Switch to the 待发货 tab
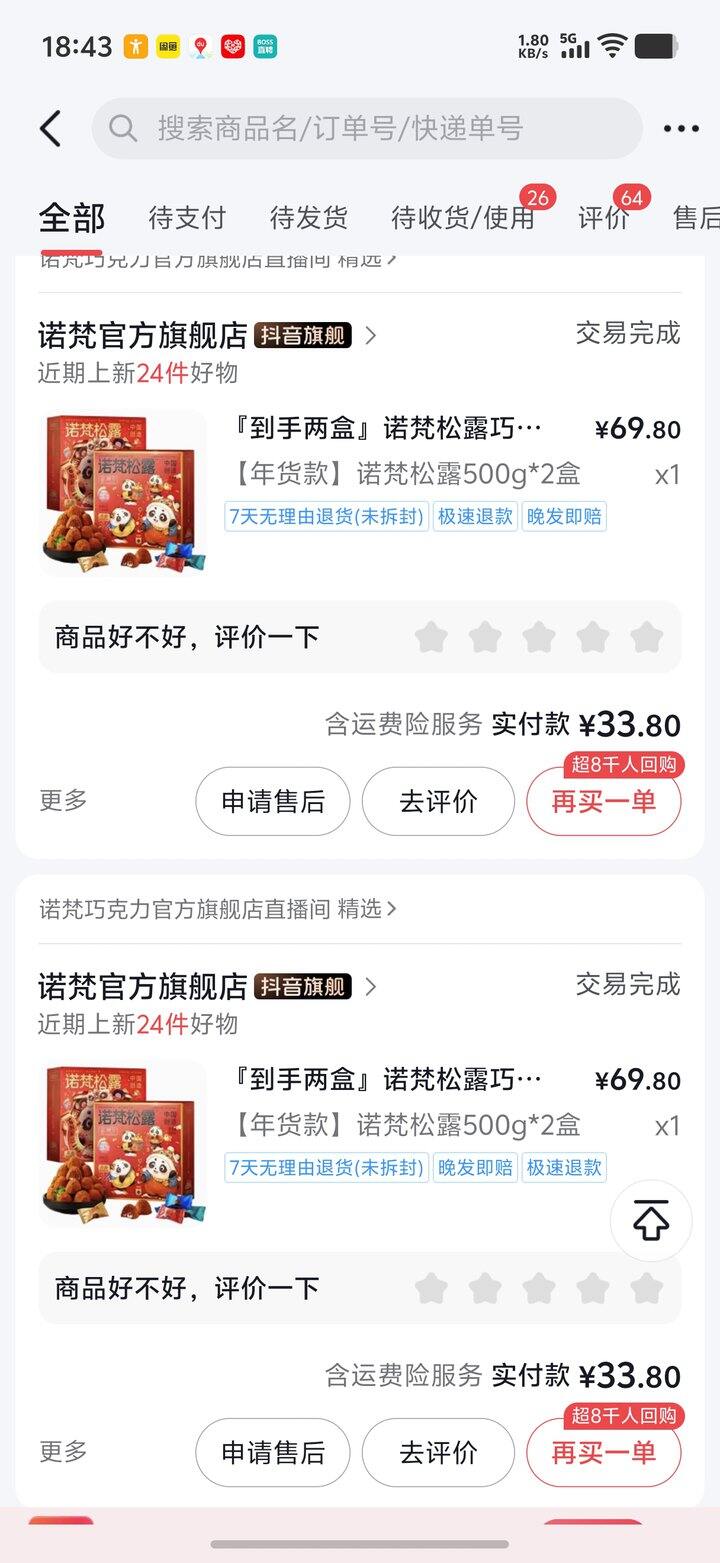Screen dimensions: 720x1563 pyautogui.click(x=308, y=217)
